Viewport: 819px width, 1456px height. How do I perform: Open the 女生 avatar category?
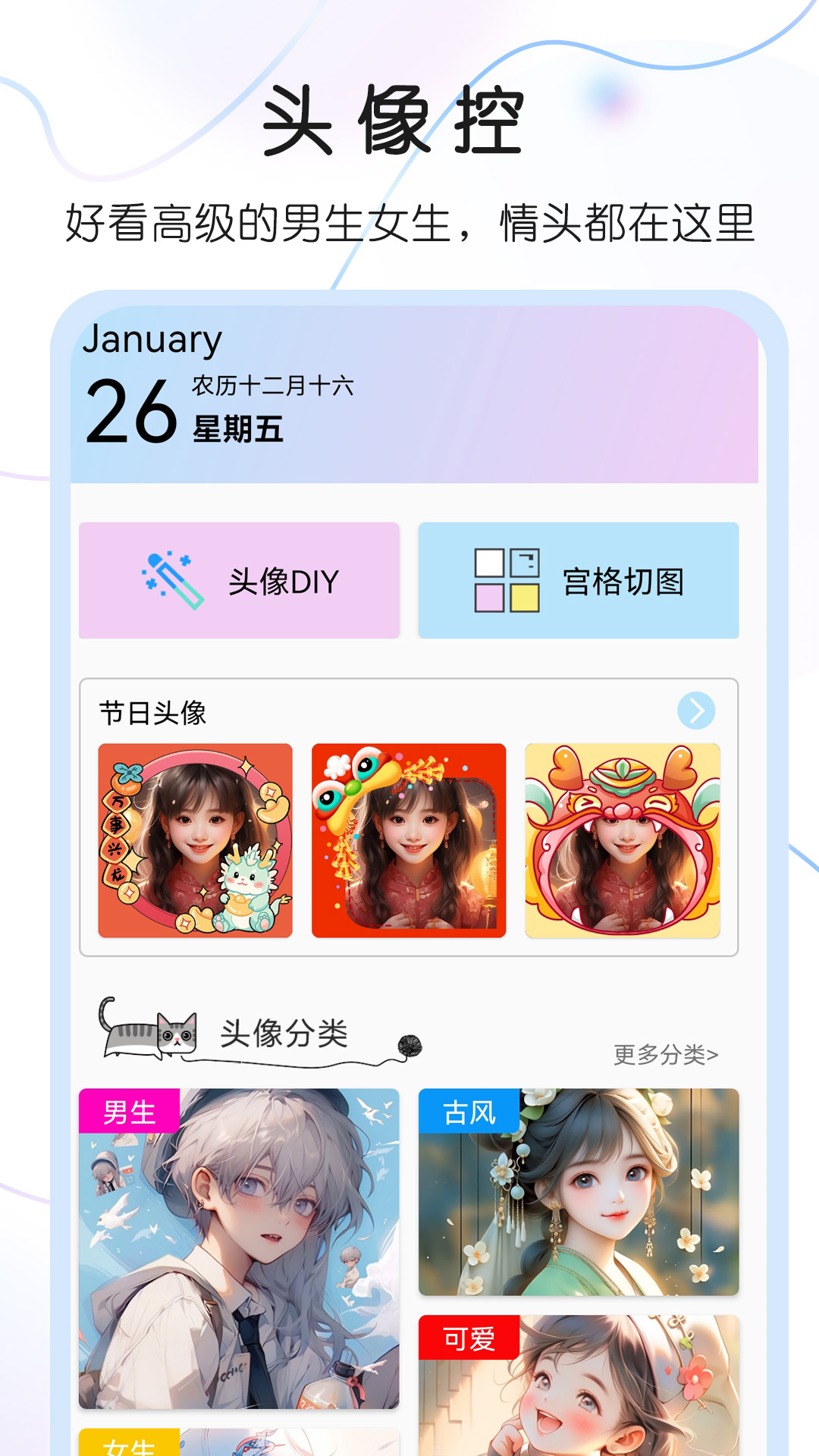[x=130, y=1443]
